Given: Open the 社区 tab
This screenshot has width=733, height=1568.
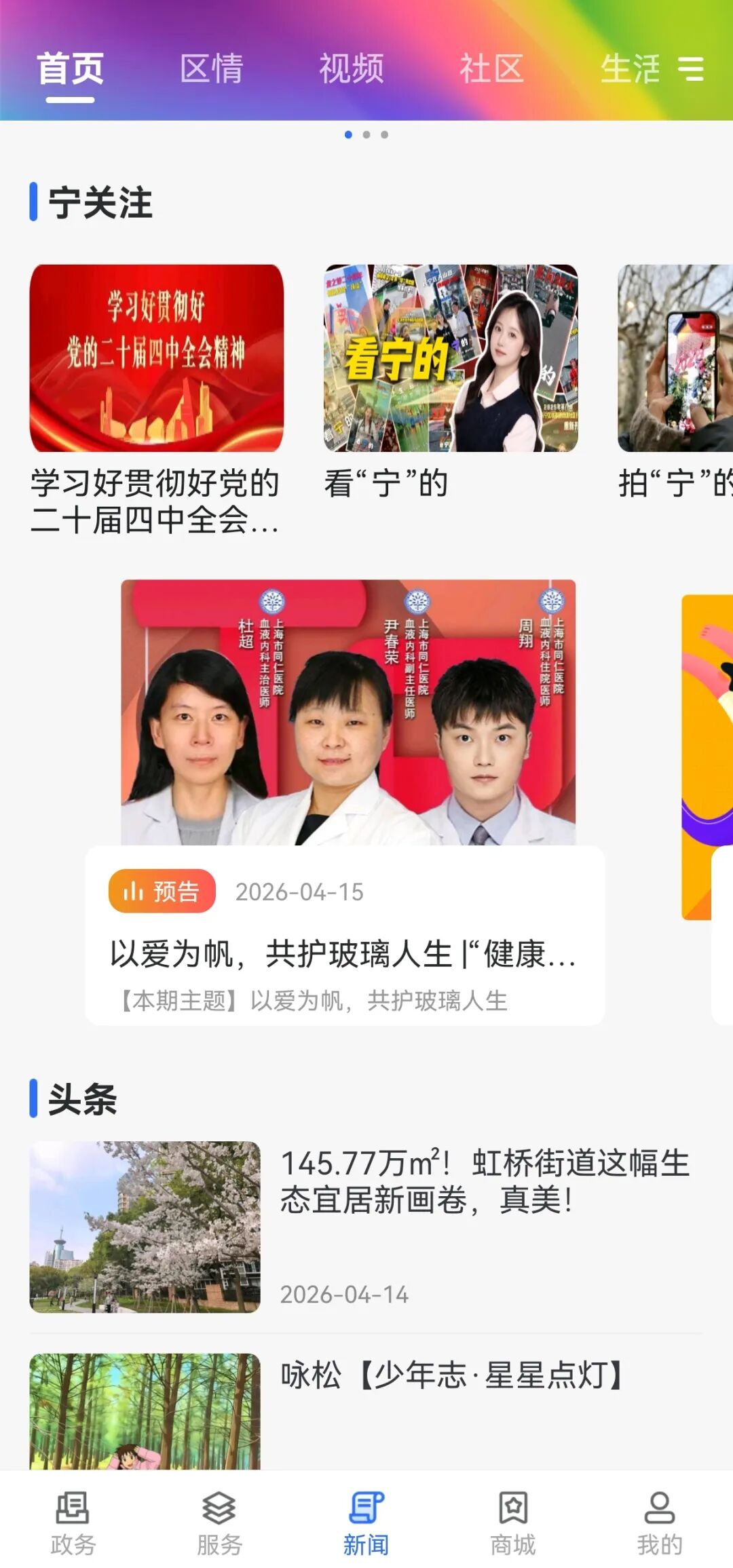Looking at the screenshot, I should click(491, 69).
